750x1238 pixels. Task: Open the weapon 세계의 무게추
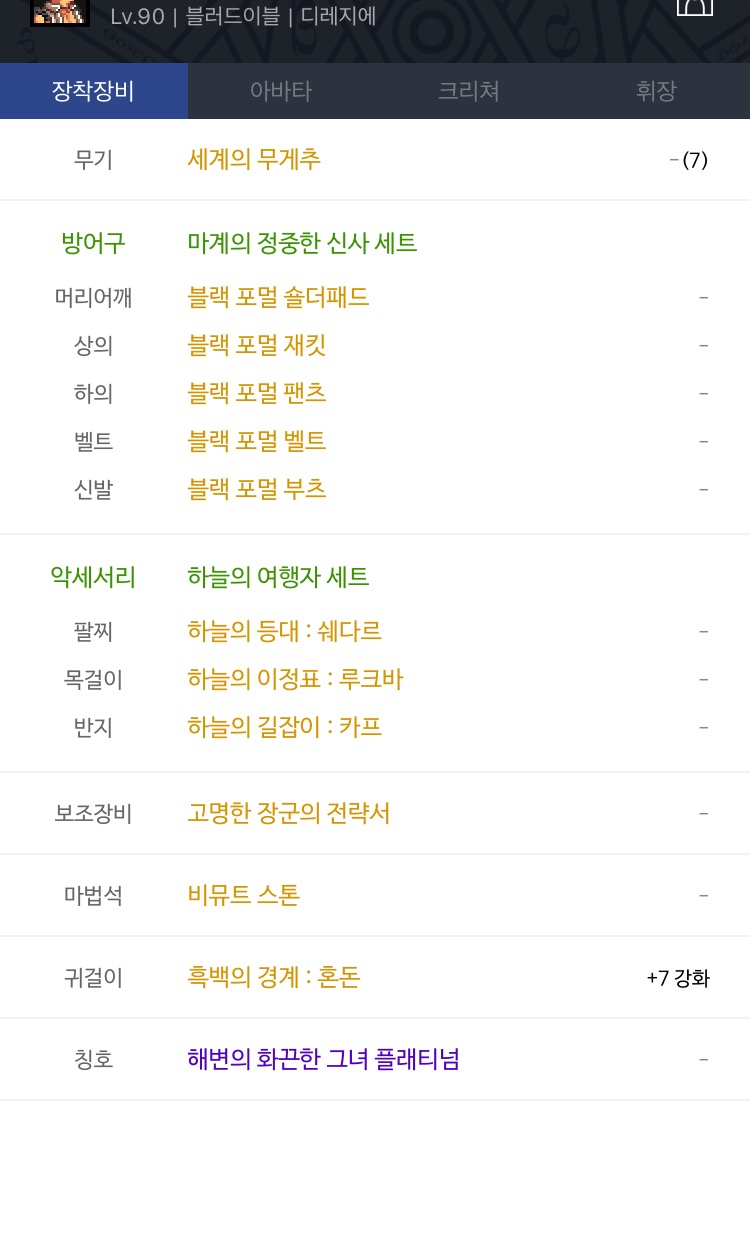[x=254, y=159]
